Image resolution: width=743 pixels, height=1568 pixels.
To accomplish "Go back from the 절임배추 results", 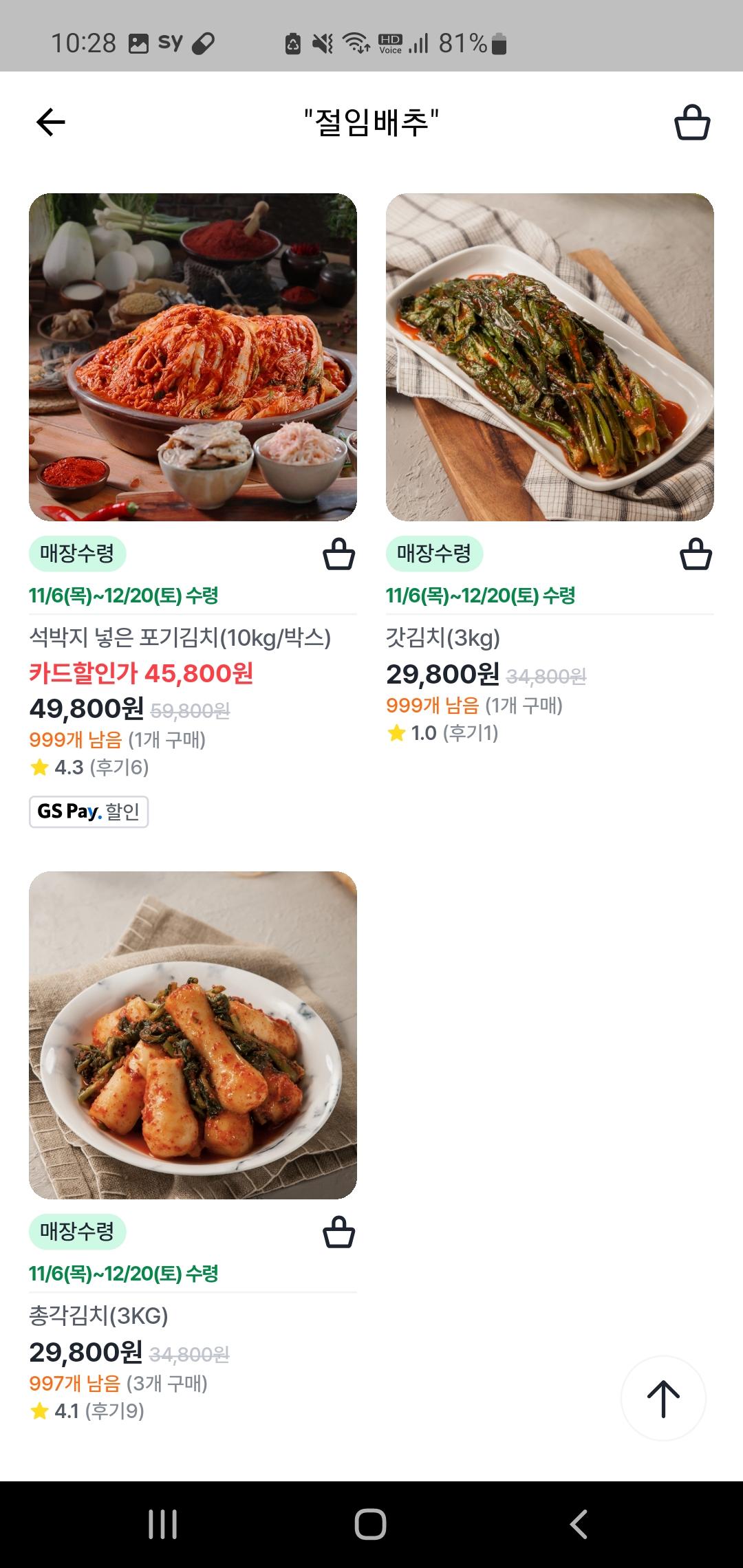I will tap(50, 123).
